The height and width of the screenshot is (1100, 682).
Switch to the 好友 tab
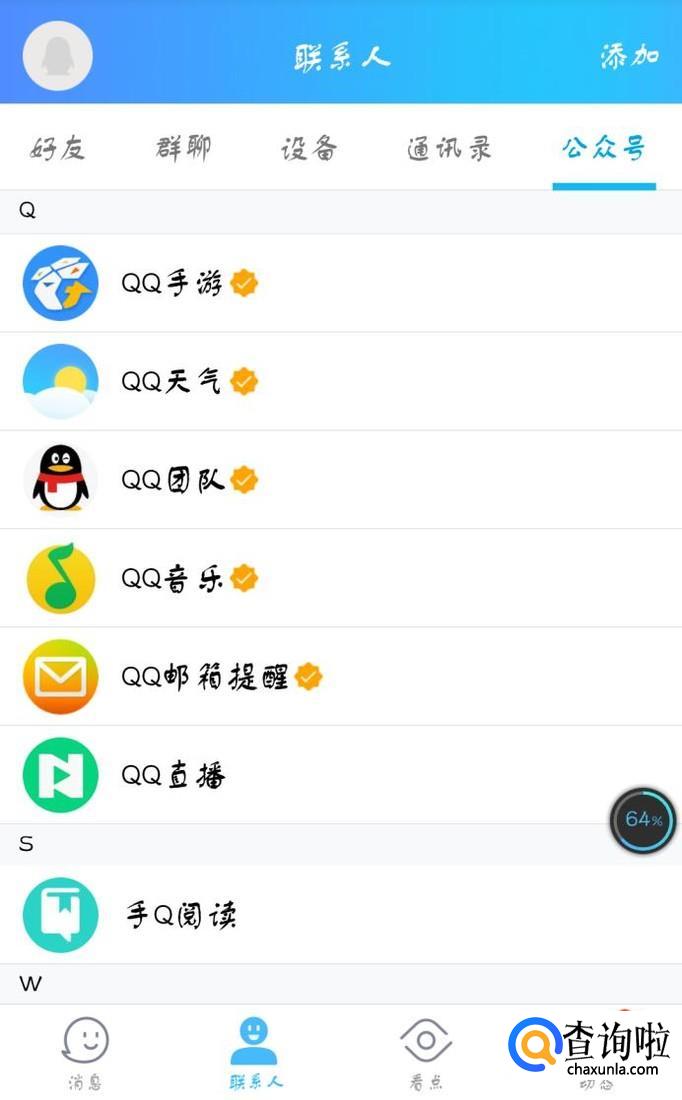(x=58, y=149)
